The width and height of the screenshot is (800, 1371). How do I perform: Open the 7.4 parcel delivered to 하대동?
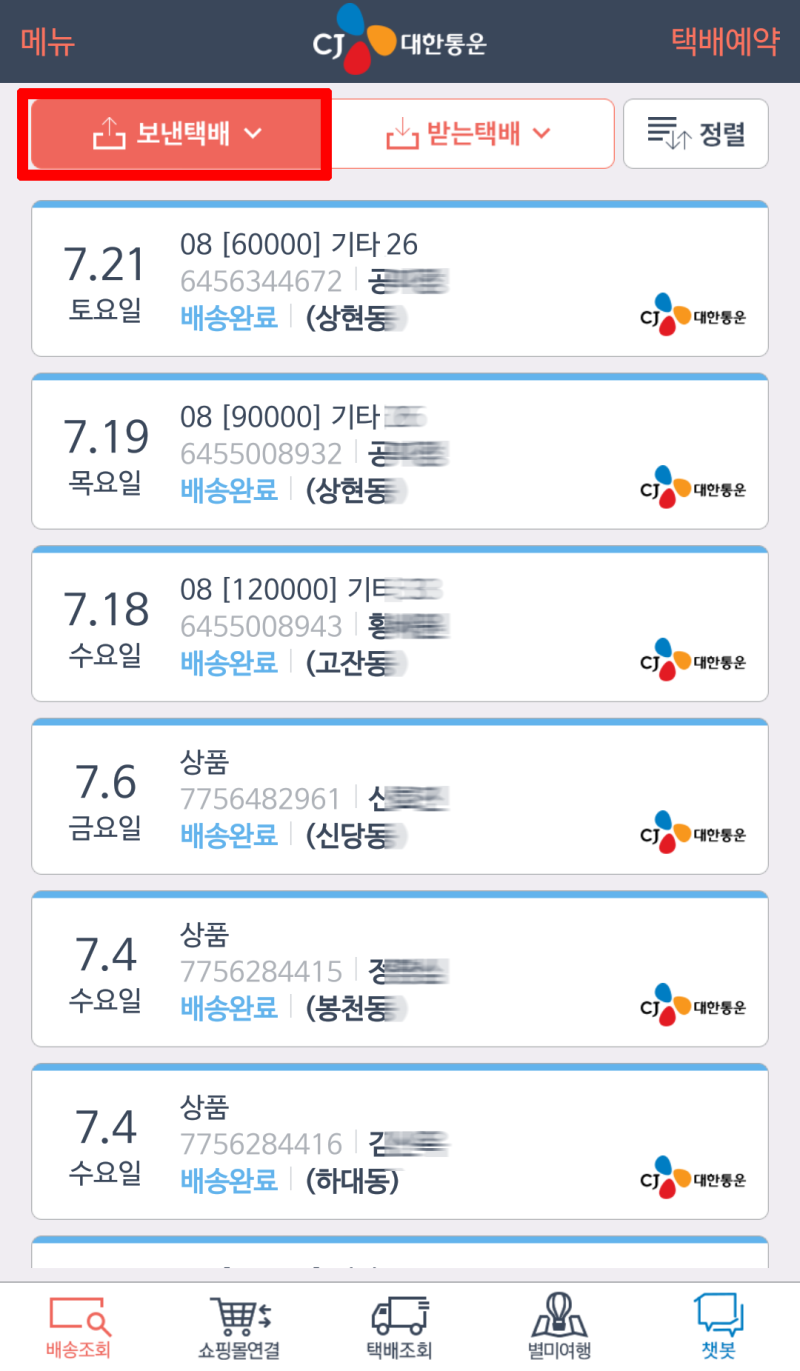coord(400,1142)
